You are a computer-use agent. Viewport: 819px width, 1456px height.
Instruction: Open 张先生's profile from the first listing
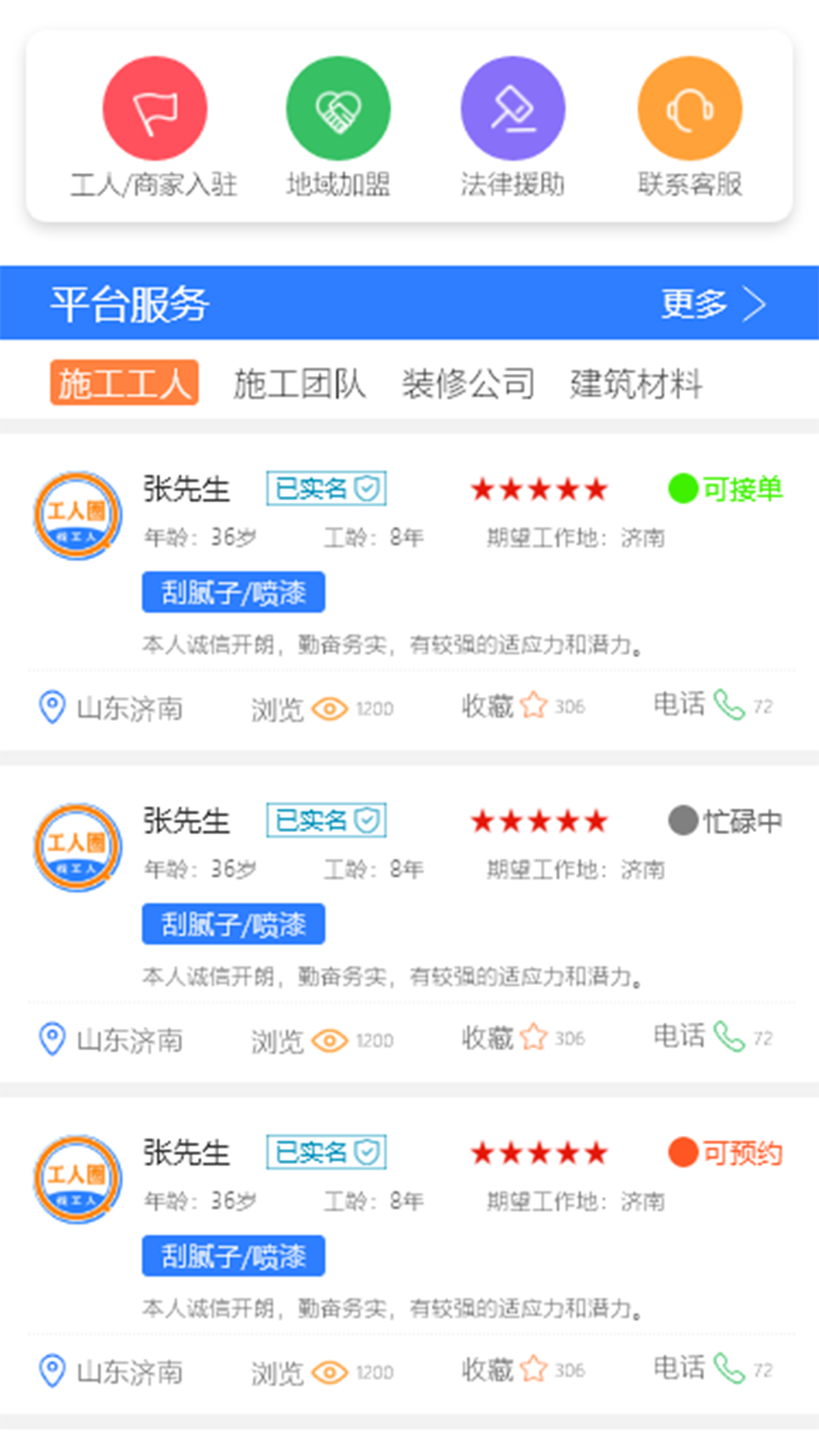(187, 489)
